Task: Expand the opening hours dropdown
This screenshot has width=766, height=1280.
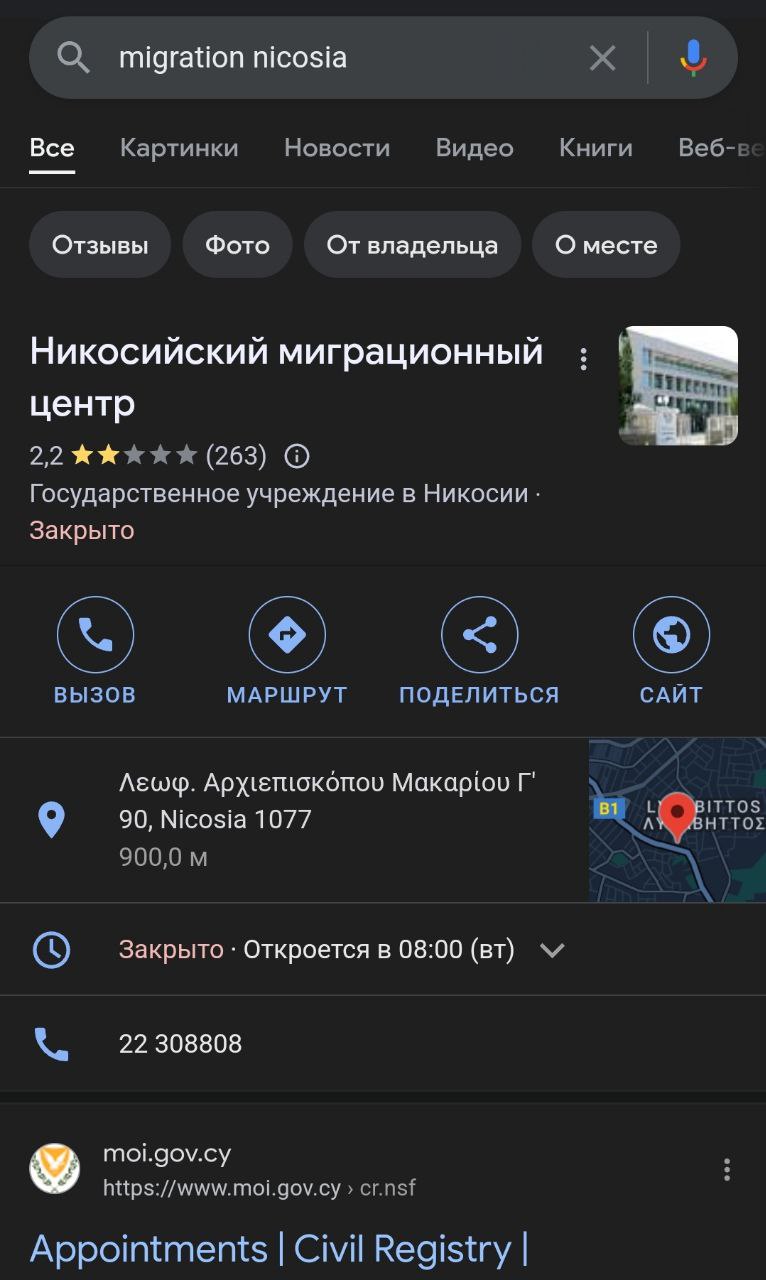Action: tap(552, 950)
